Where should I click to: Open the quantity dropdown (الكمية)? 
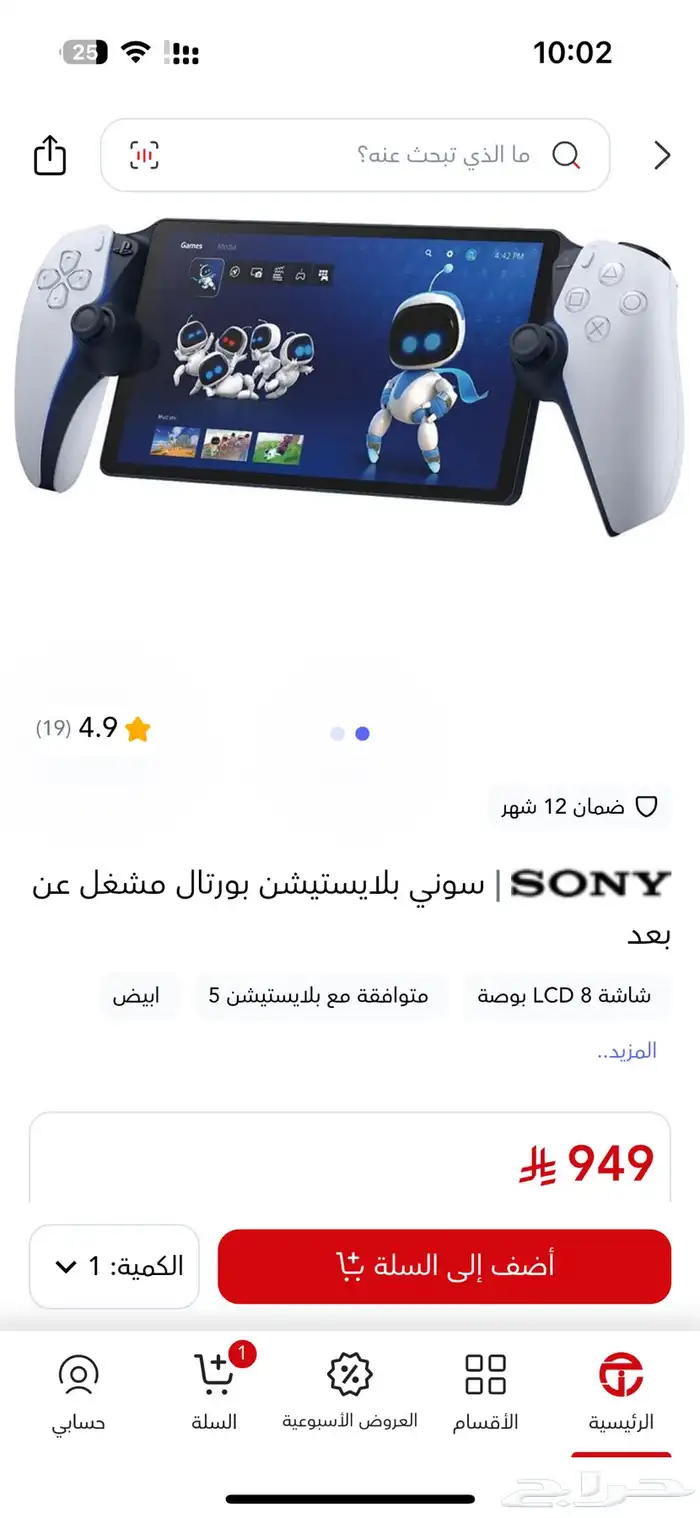115,1266
